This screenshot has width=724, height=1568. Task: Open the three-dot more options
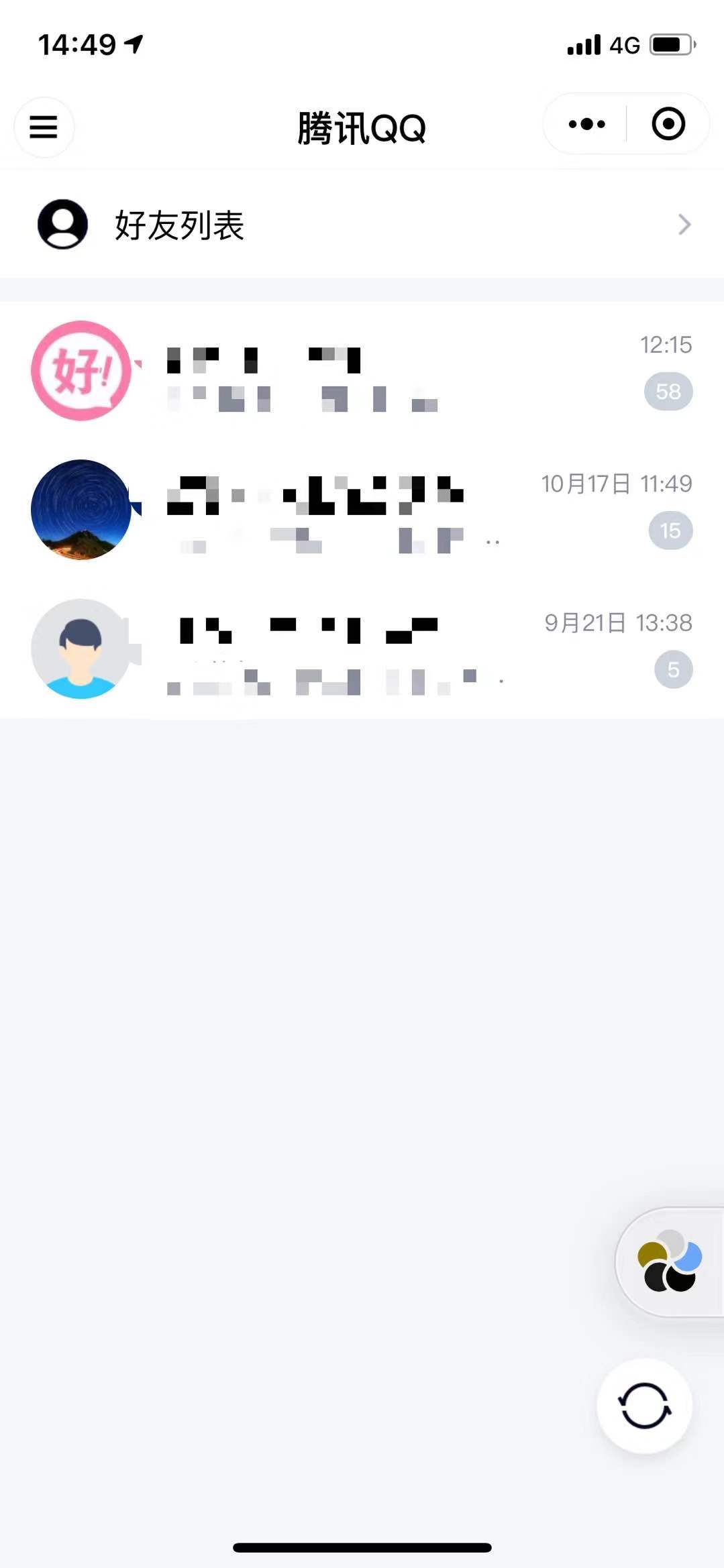point(586,124)
